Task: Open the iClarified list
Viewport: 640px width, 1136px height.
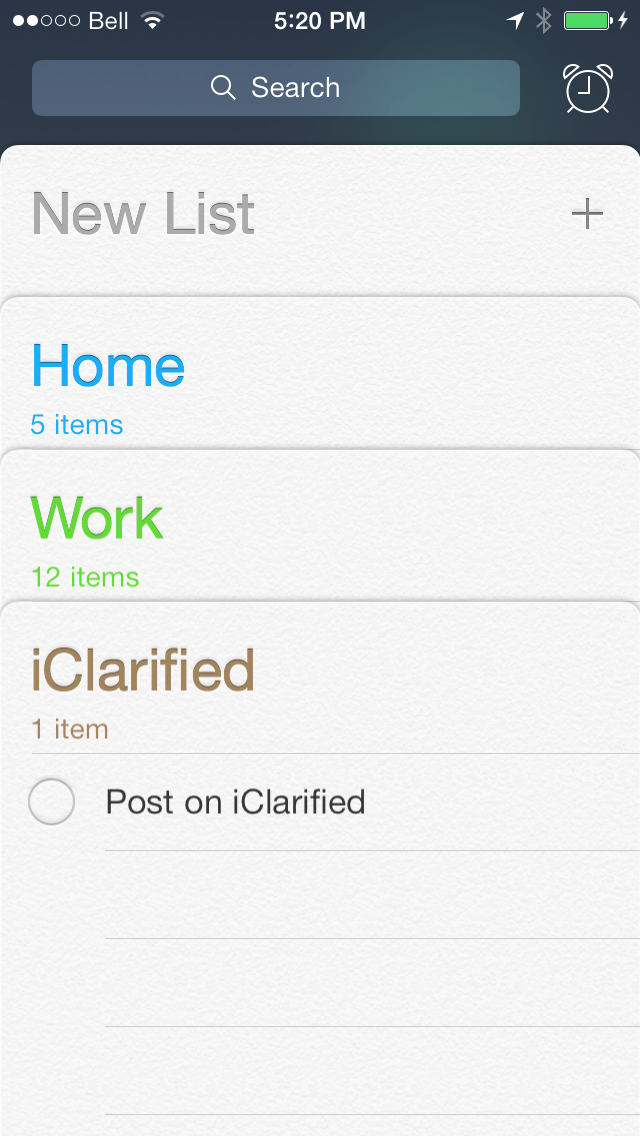Action: [x=143, y=670]
